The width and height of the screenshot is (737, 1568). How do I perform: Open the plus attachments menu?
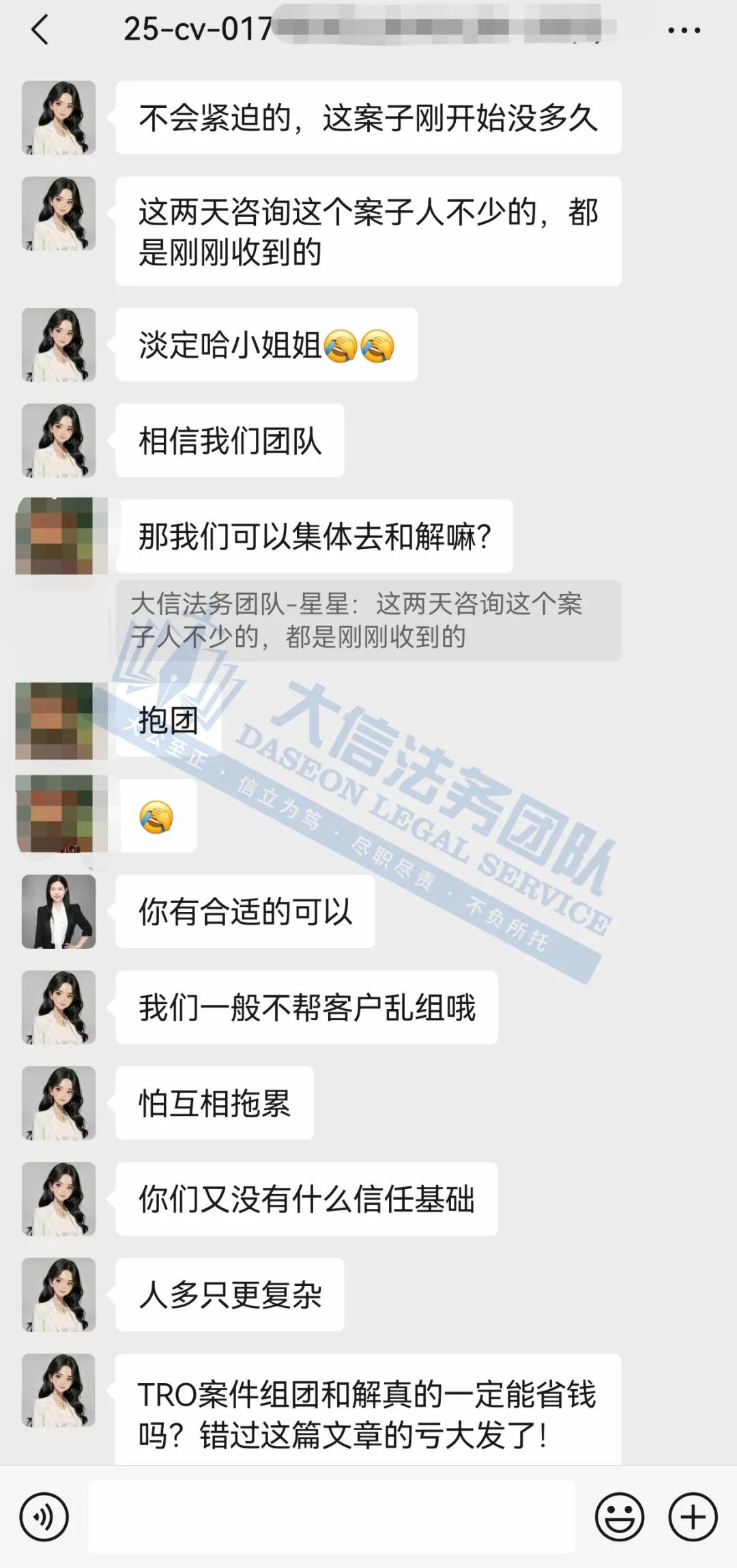point(693,1517)
